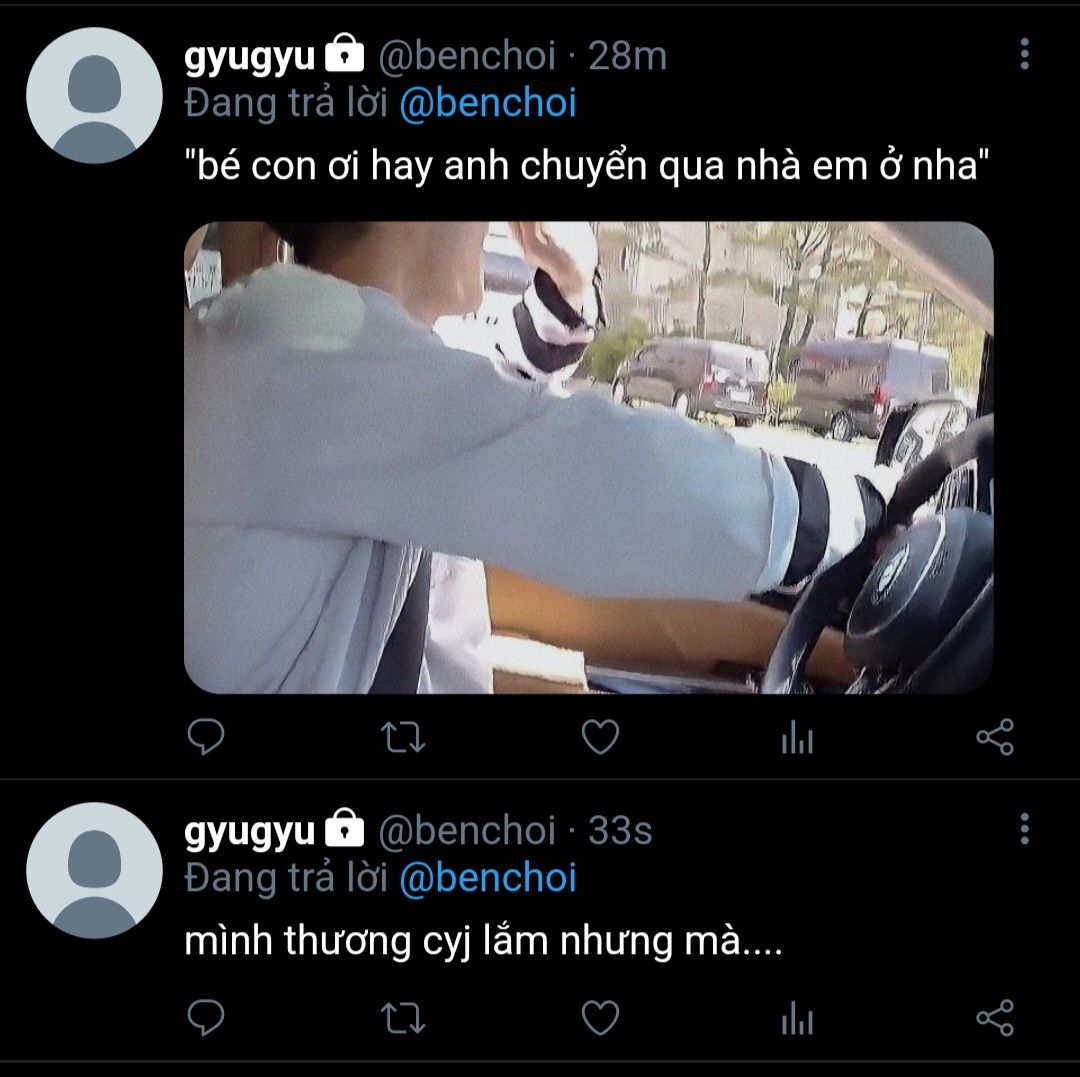Open @benchoi link in the 28m tweet

(487, 103)
